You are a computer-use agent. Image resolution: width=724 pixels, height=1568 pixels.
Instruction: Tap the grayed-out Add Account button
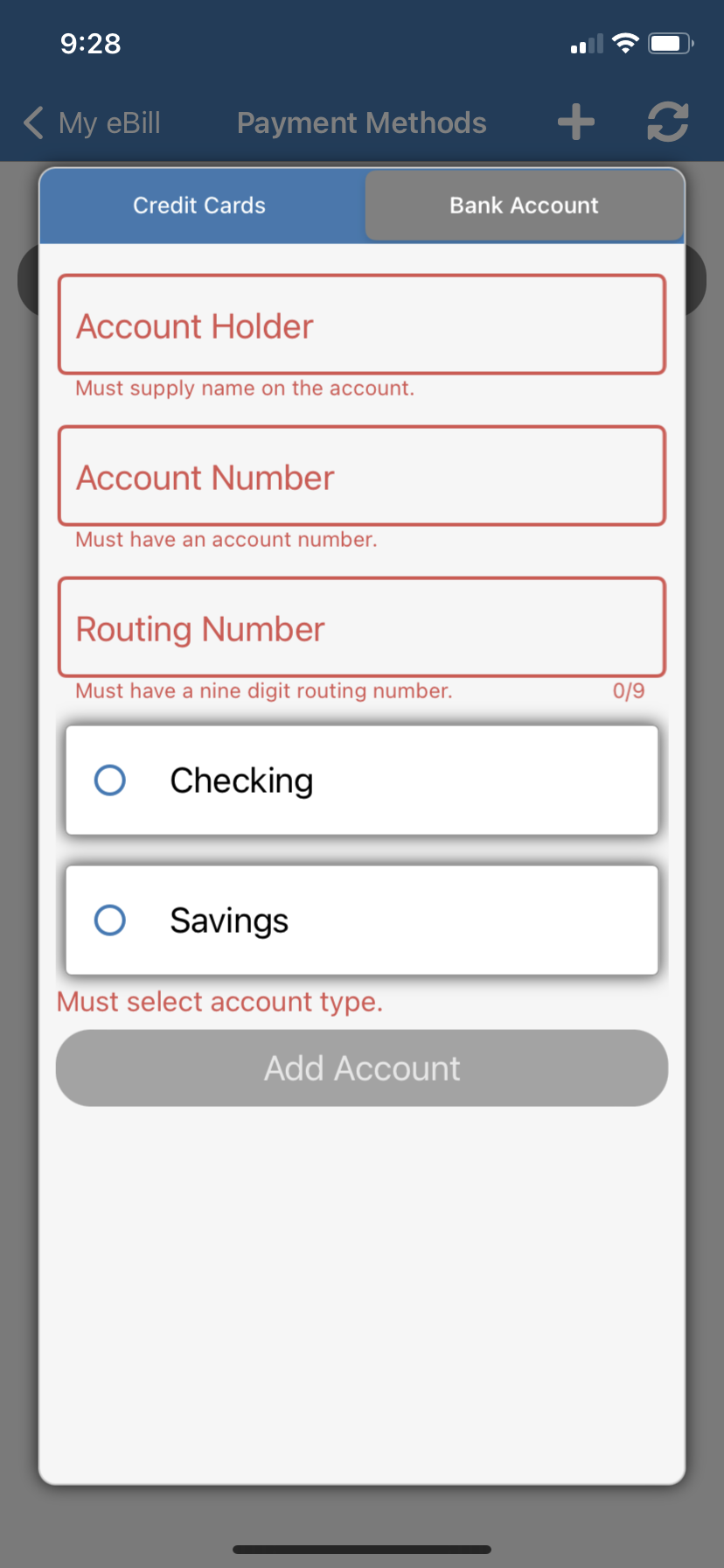(x=361, y=1067)
